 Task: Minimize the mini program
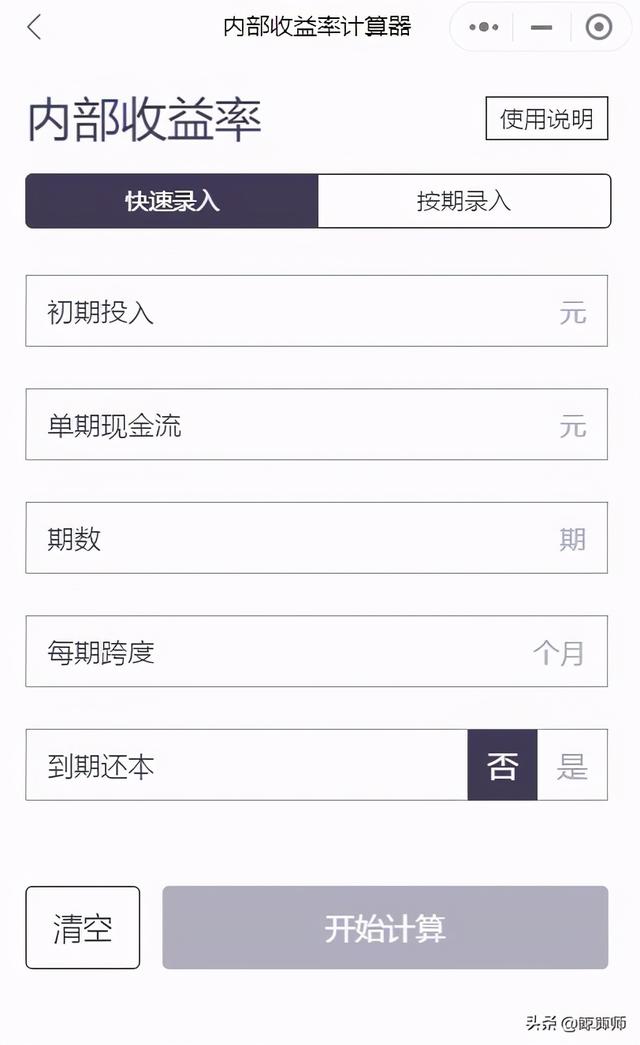coord(541,27)
